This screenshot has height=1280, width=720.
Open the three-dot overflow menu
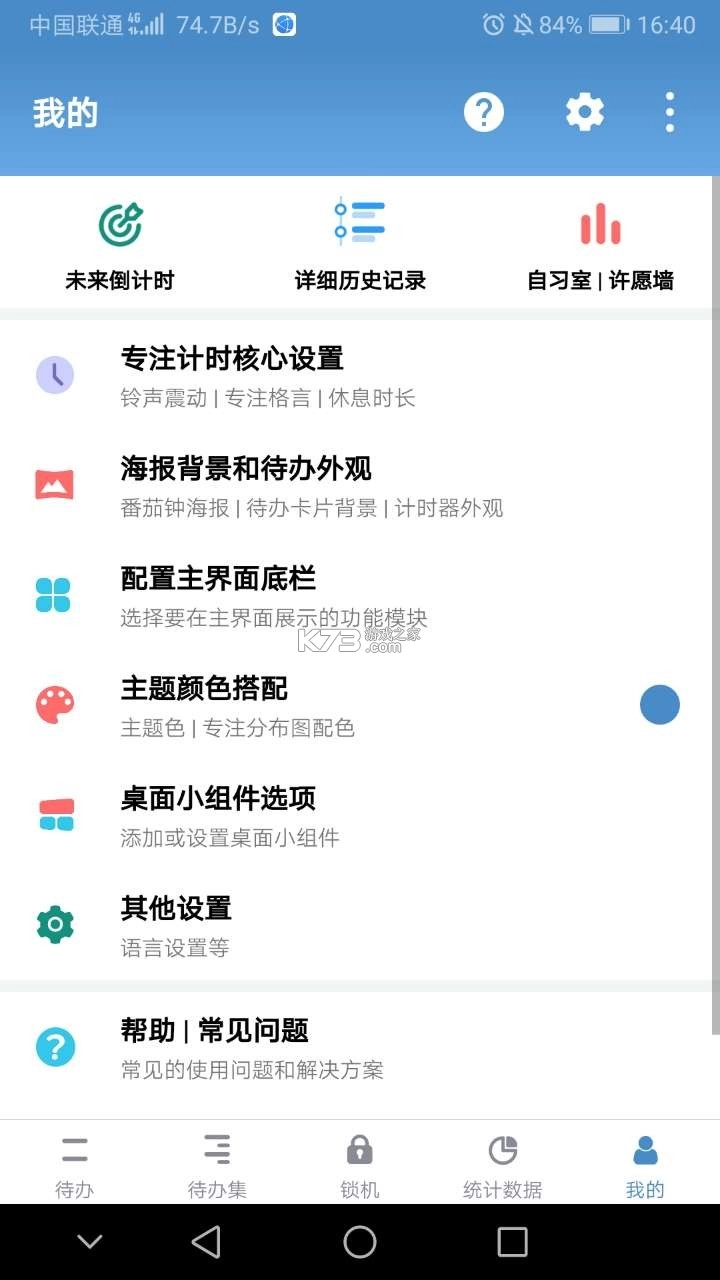(x=668, y=112)
